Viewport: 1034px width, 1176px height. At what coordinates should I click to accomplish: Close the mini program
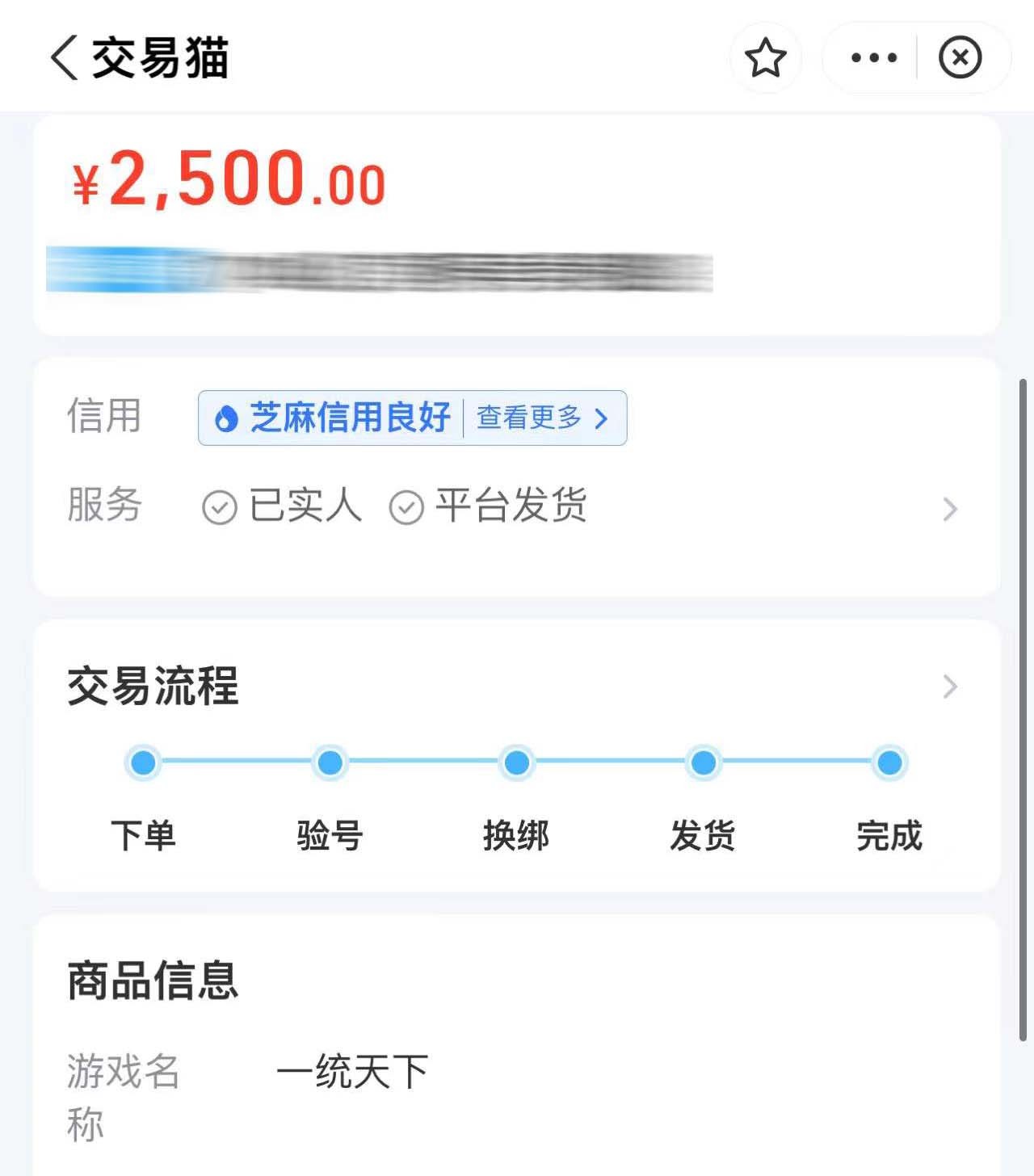click(960, 58)
